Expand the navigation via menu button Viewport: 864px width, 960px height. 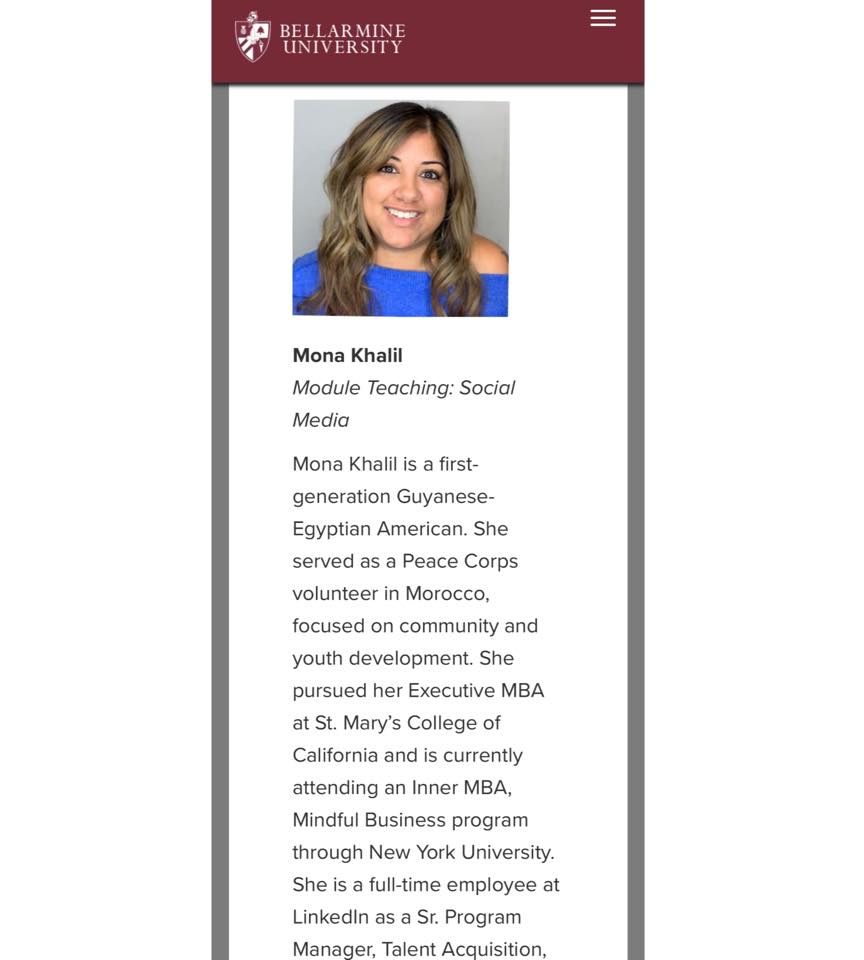point(602,18)
